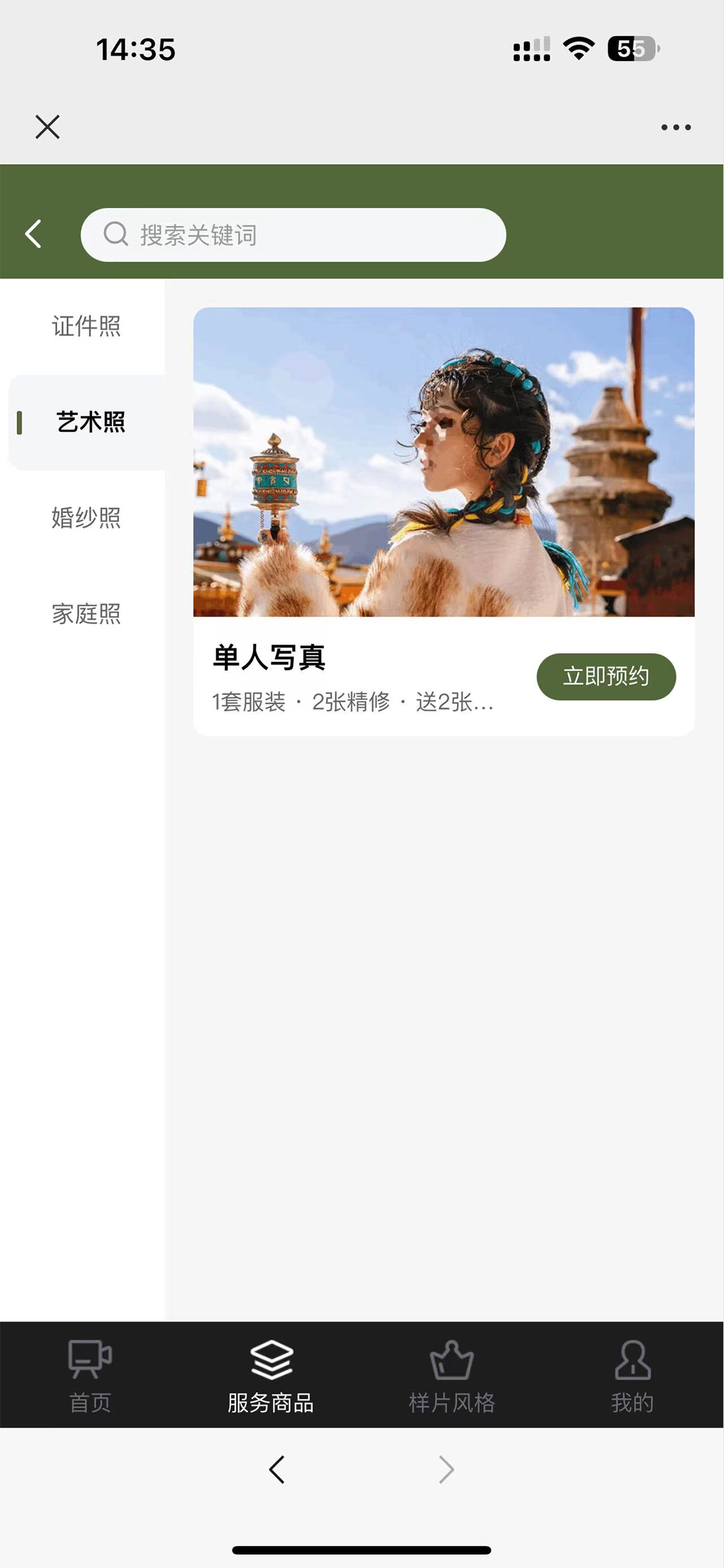This screenshot has width=724, height=1568.
Task: Switch to the 样片风格 tab
Action: 452,1376
